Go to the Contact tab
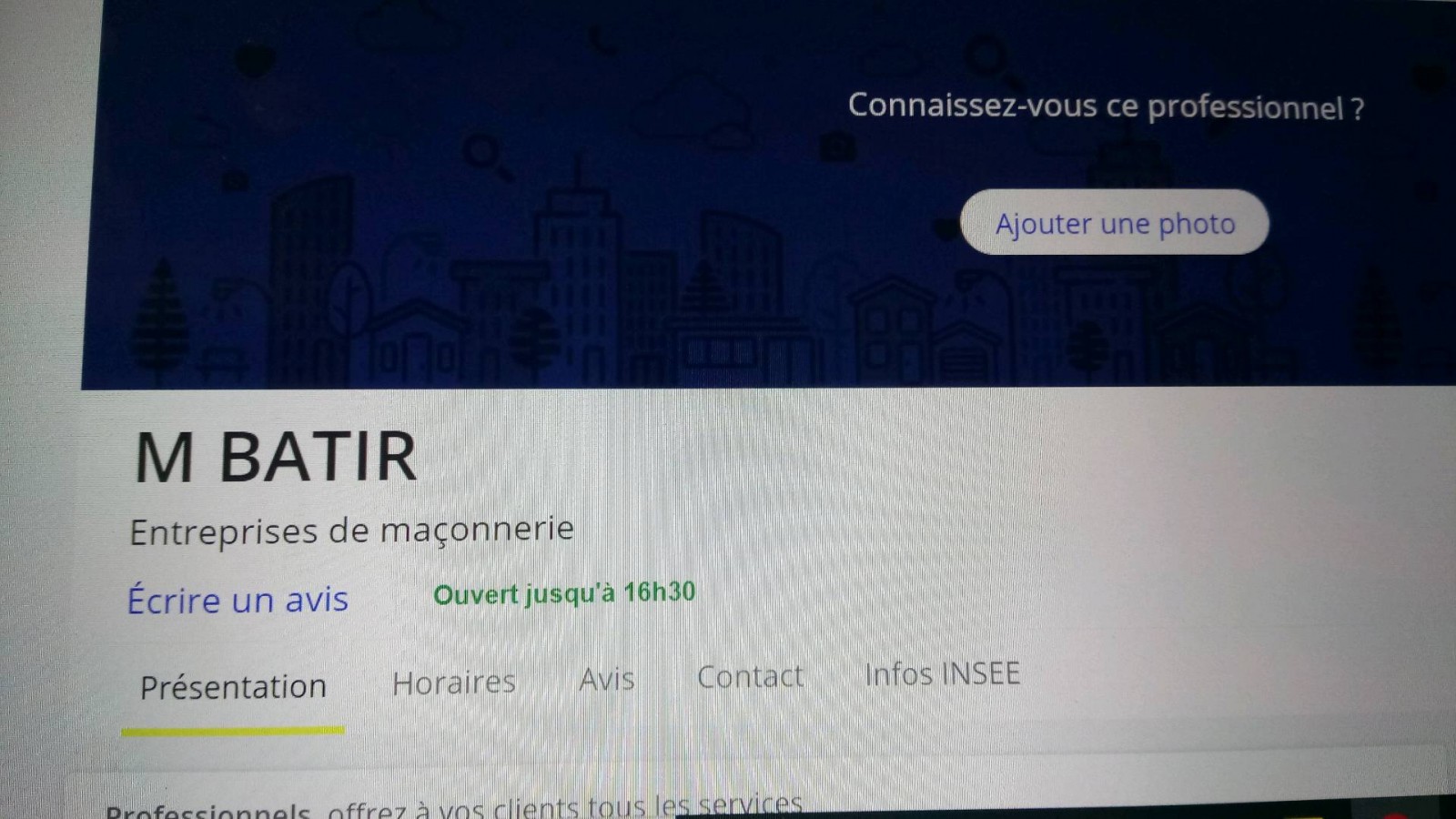Image resolution: width=1456 pixels, height=819 pixels. pyautogui.click(x=750, y=676)
